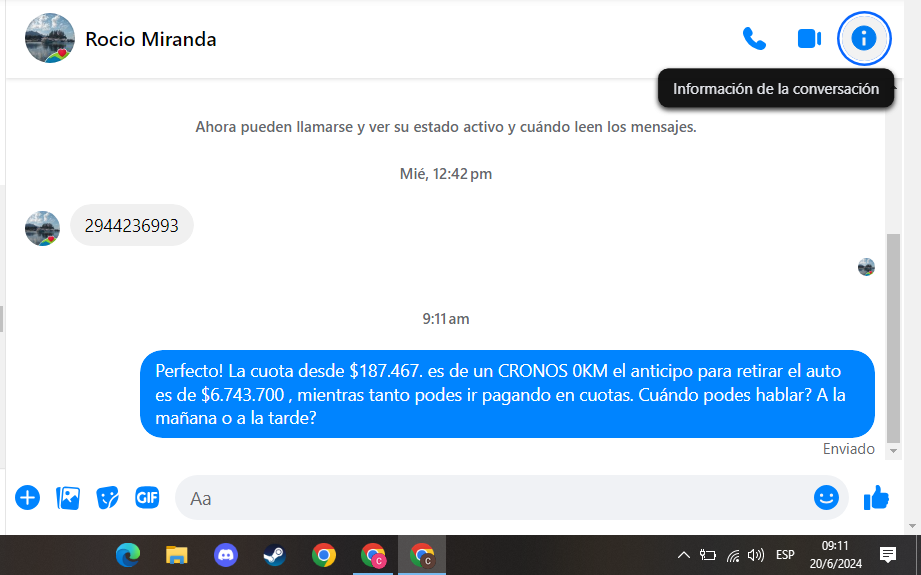Open more actions plus icon

[28, 497]
